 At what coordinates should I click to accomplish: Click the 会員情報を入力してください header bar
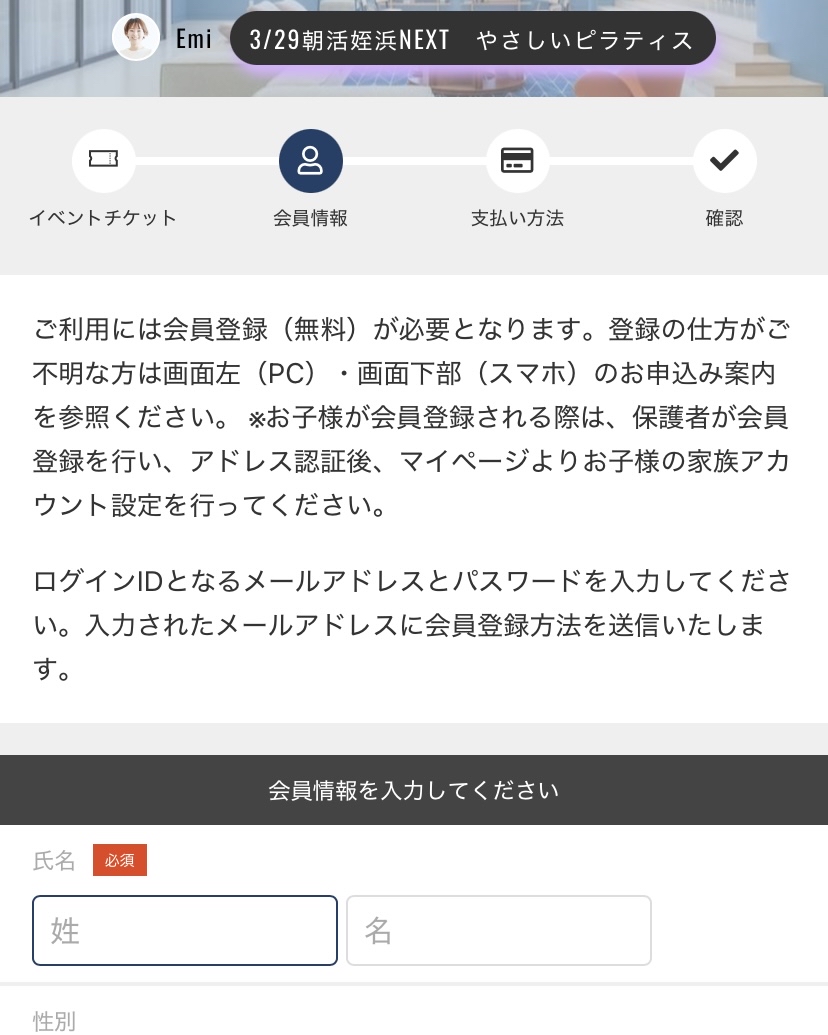(x=414, y=789)
